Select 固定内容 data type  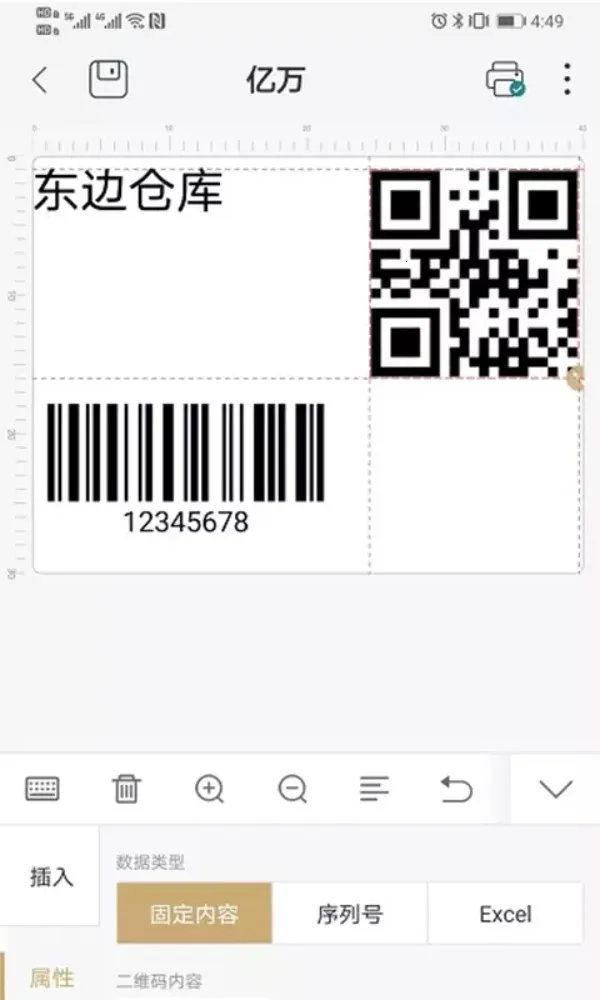194,913
